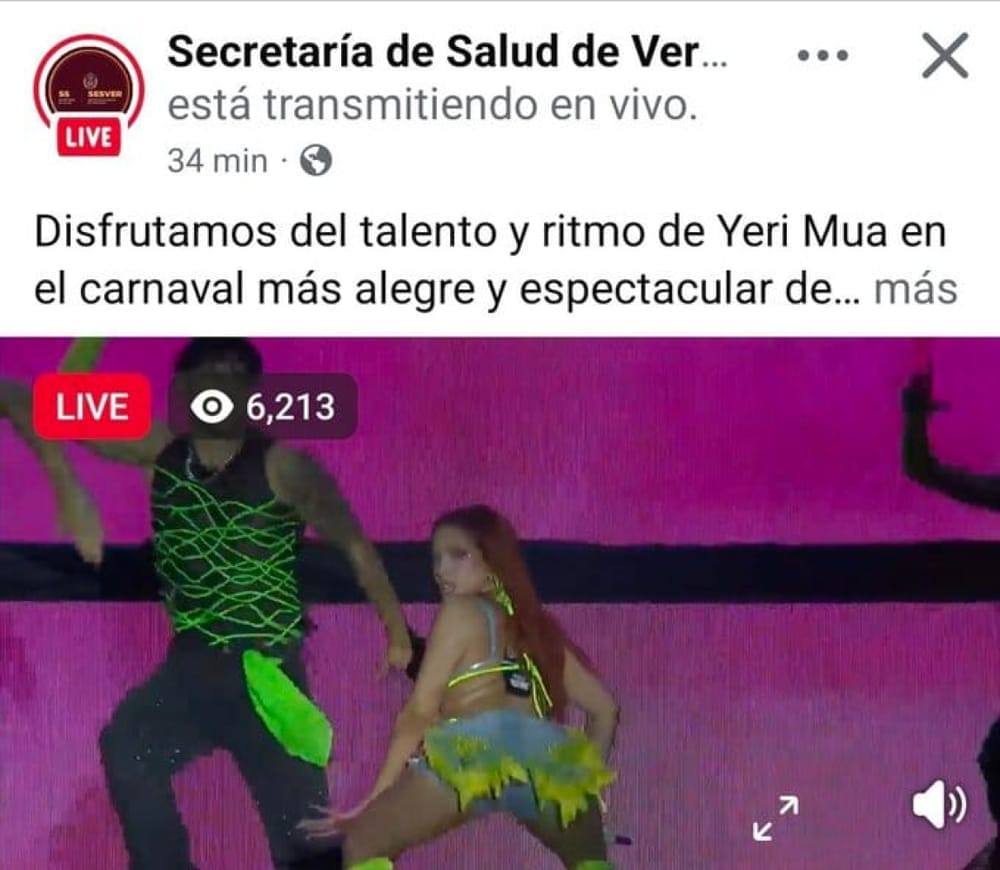Enter fullscreen video mode
This screenshot has height=870, width=1000.
click(x=776, y=817)
